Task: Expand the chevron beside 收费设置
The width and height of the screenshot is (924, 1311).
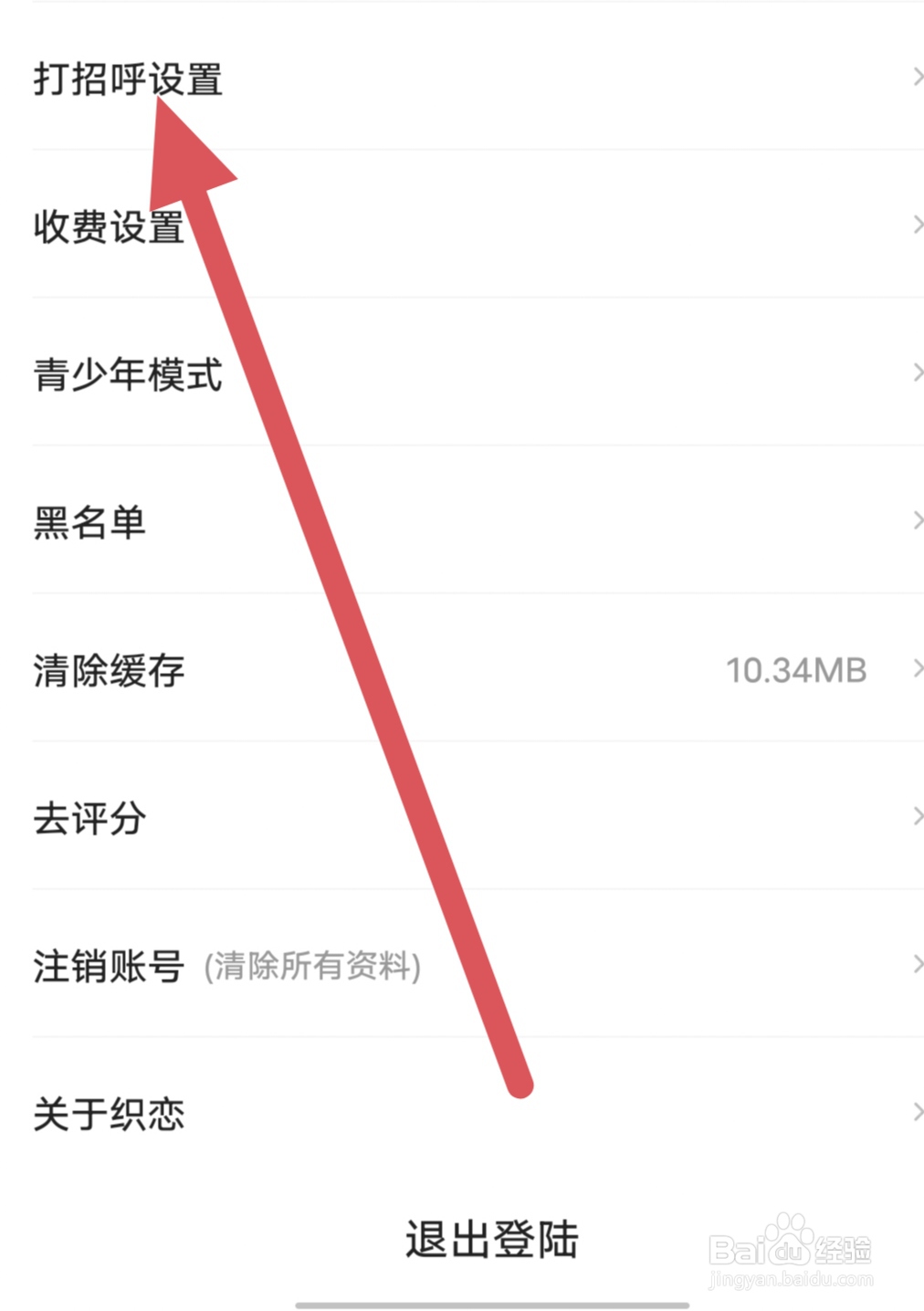Action: (916, 224)
